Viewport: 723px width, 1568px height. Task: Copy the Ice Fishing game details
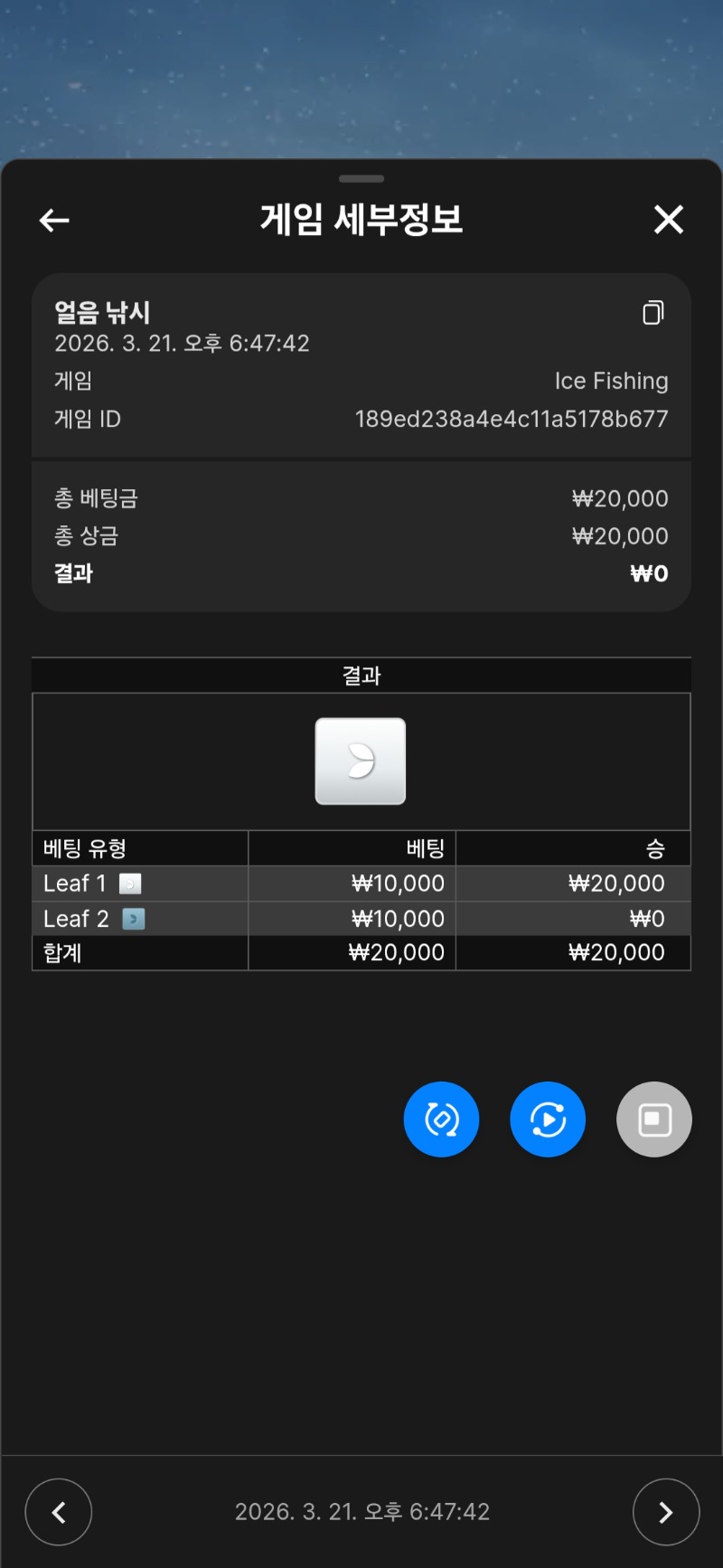[x=653, y=313]
